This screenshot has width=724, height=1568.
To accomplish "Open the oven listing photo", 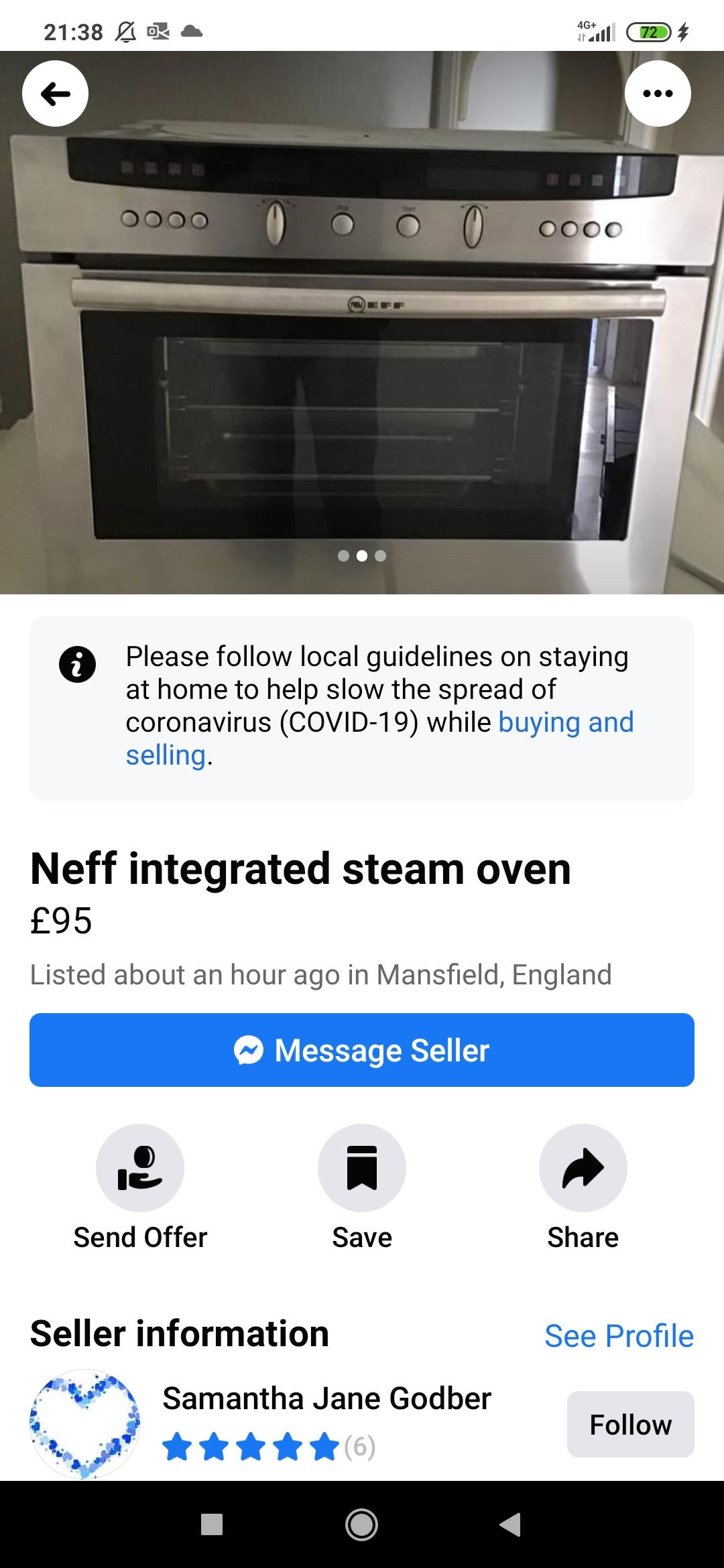I will 362,322.
